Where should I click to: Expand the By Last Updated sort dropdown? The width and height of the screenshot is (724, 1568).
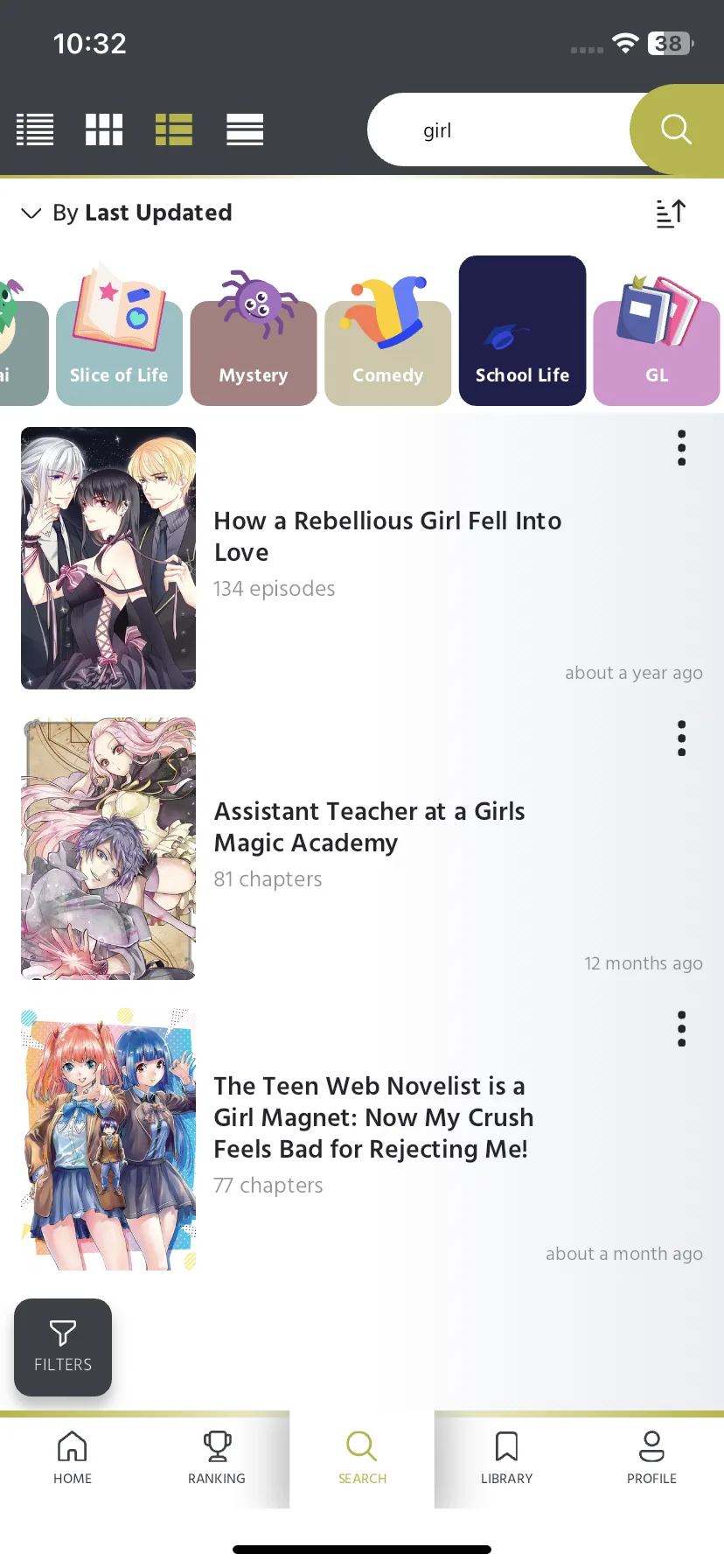click(125, 213)
